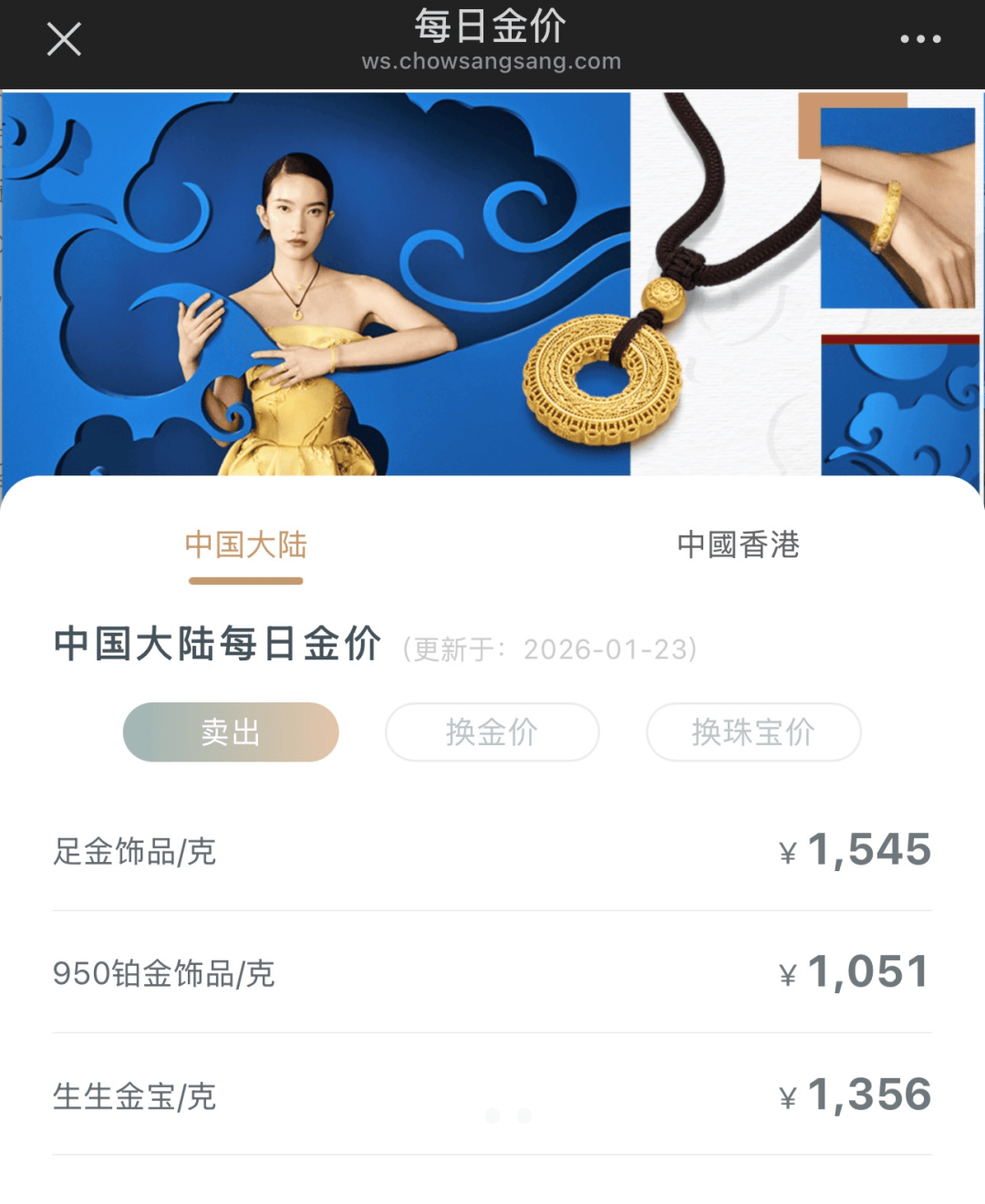This screenshot has height=1204, width=985.
Task: Enable the 换珠宝价 pricing option
Action: [x=753, y=732]
